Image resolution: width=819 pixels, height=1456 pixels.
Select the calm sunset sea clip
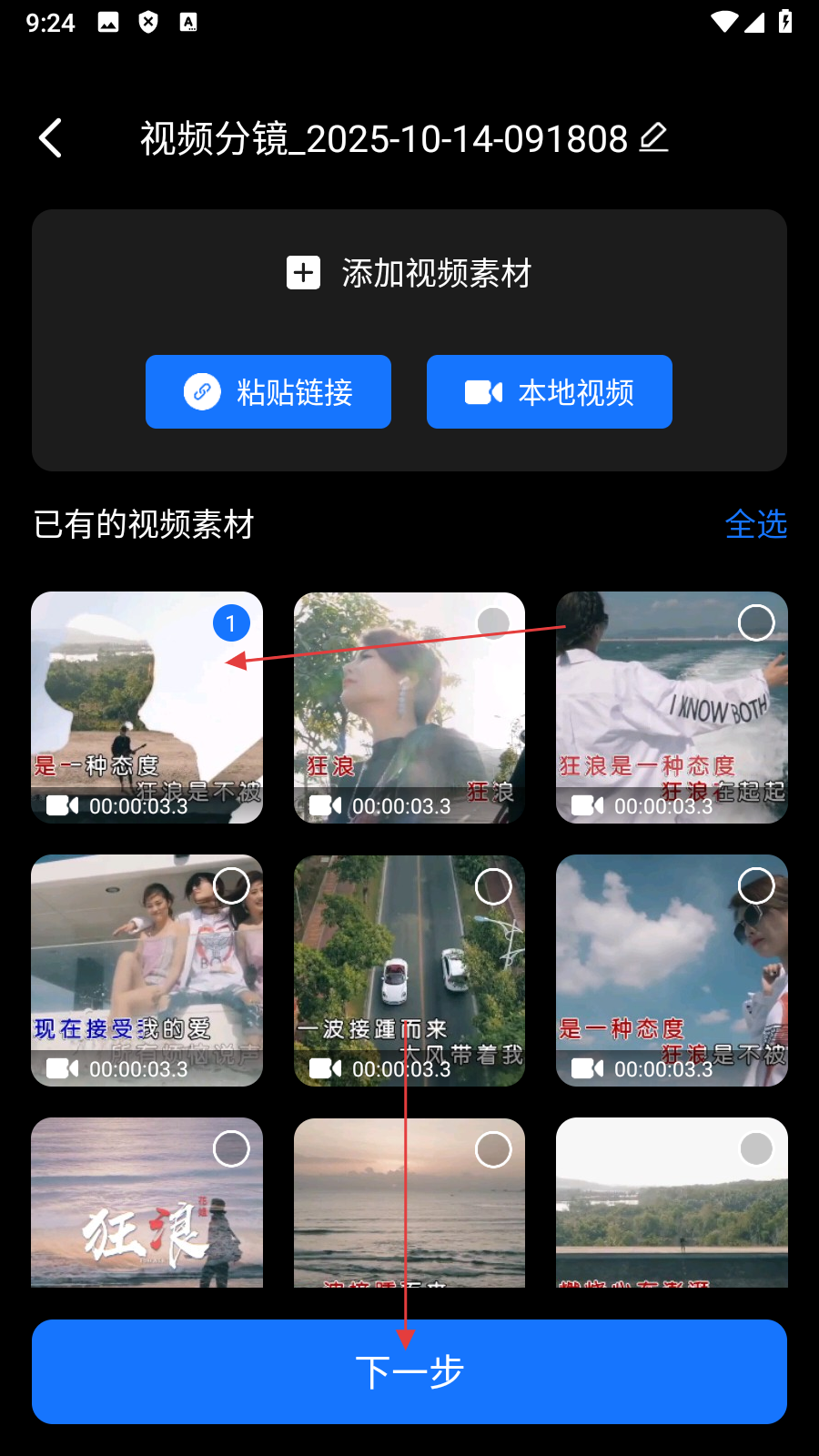(x=493, y=1149)
